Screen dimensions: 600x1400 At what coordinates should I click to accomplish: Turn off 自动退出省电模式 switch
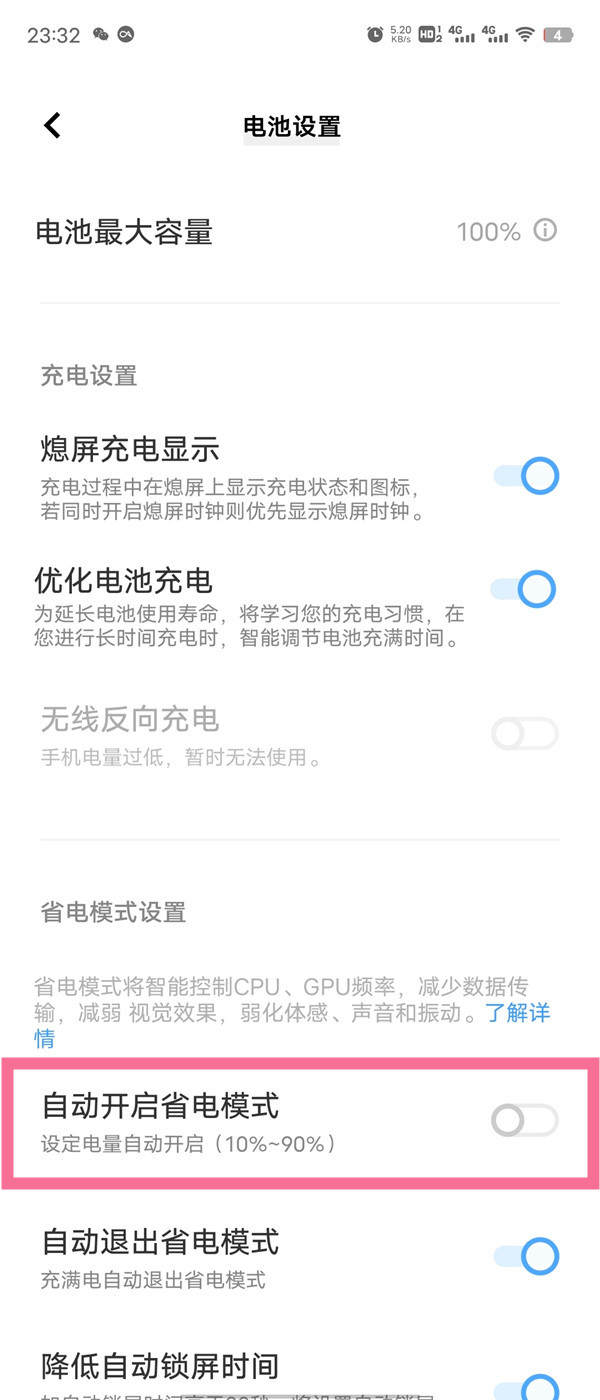[x=526, y=1256]
